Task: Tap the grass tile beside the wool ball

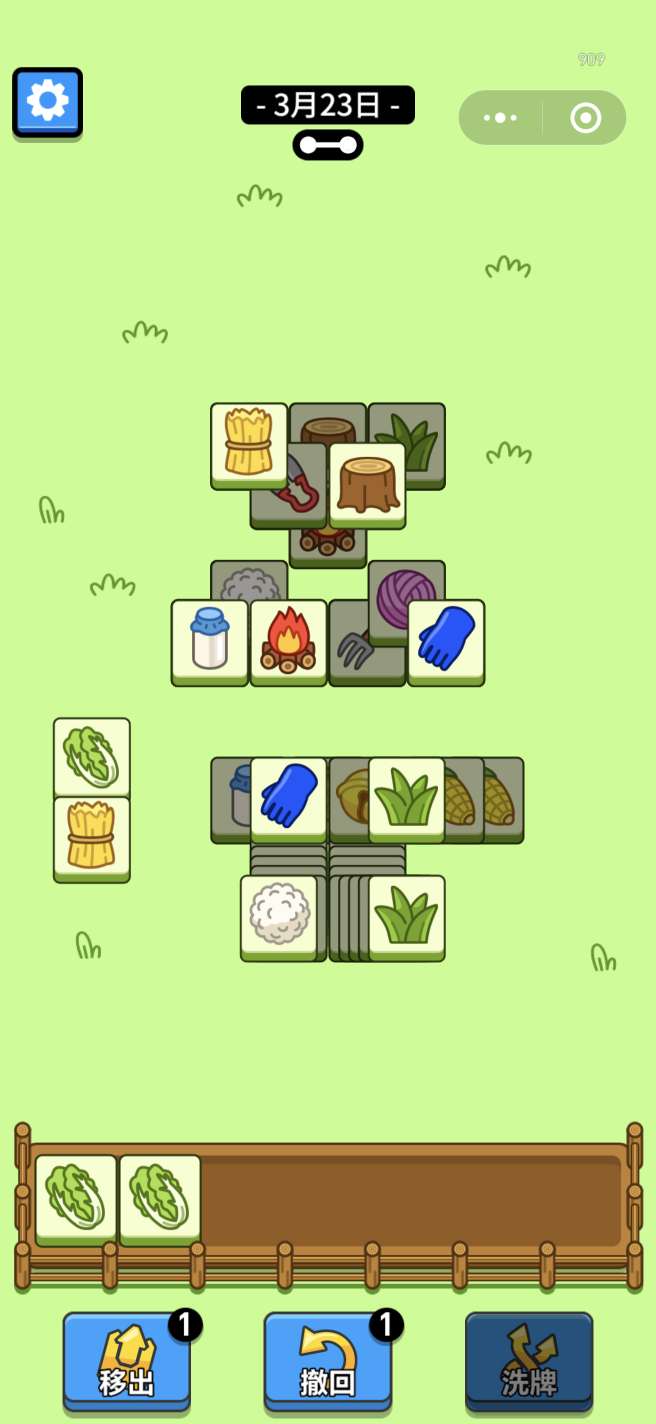Action: click(x=406, y=915)
